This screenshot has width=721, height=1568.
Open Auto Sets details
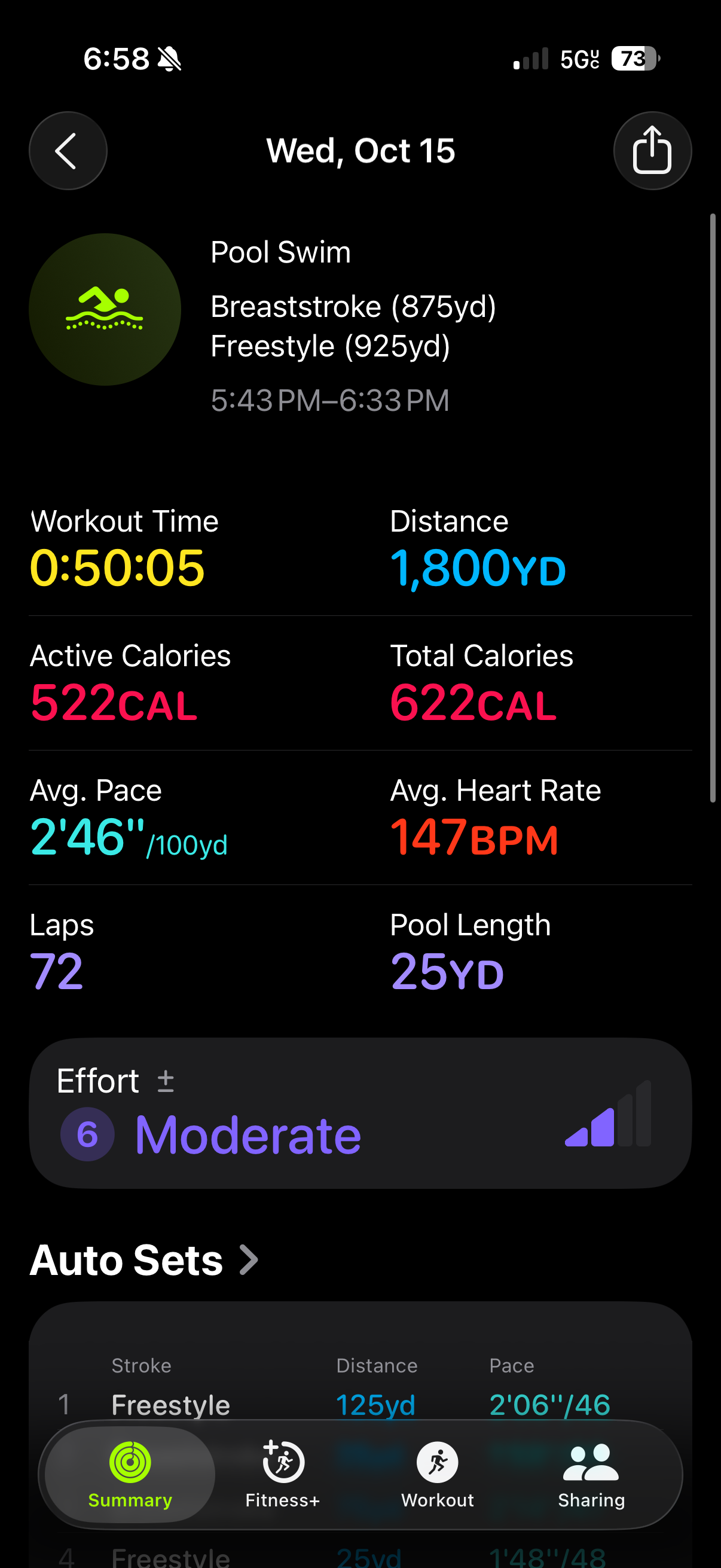[x=144, y=1260]
